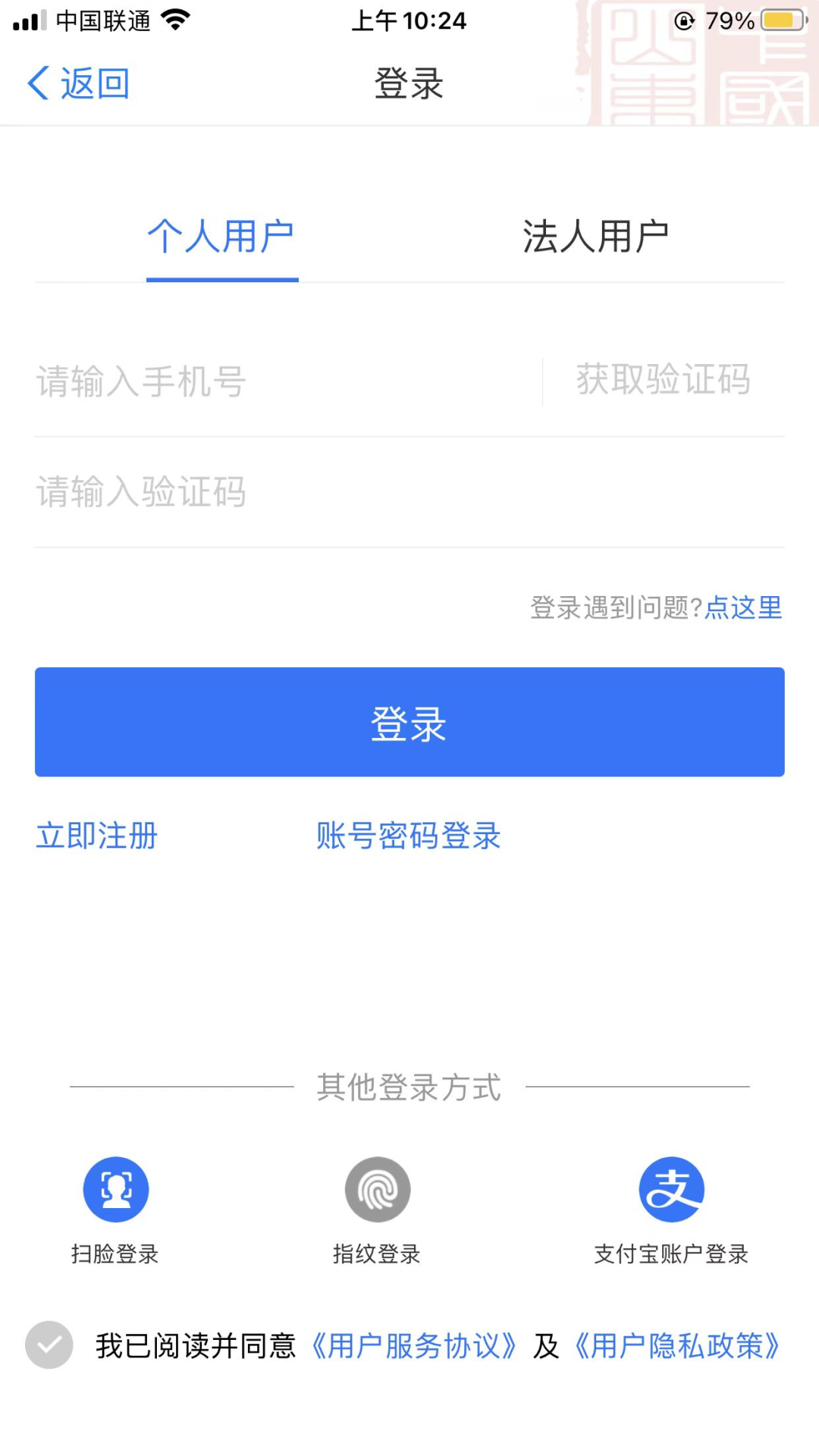Viewport: 819px width, 1456px height.
Task: Focus the 请输入手机号 phone number field
Action: click(x=288, y=381)
